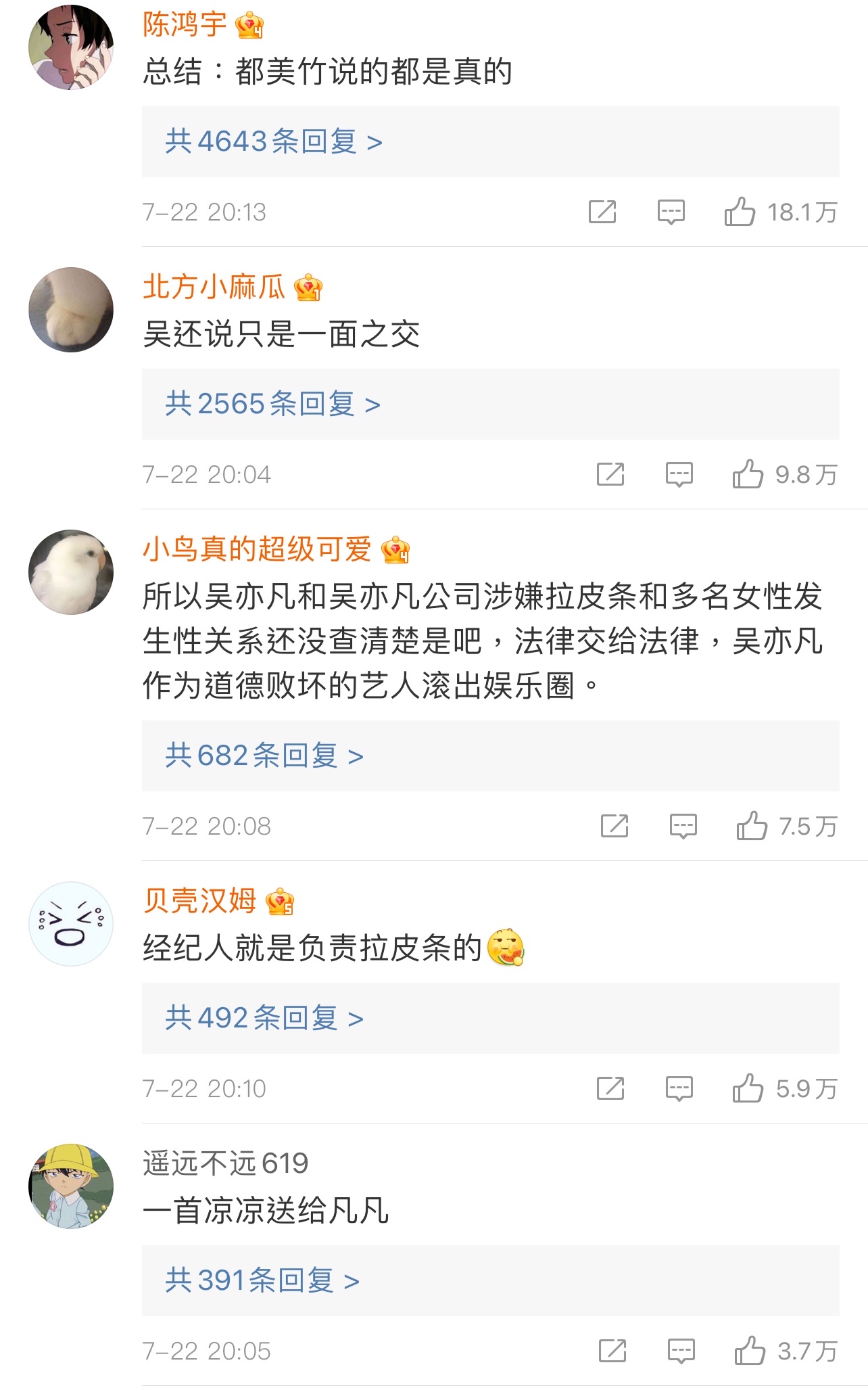868x1392 pixels.
Task: Repost 遥远不远619's comment
Action: tap(612, 1351)
